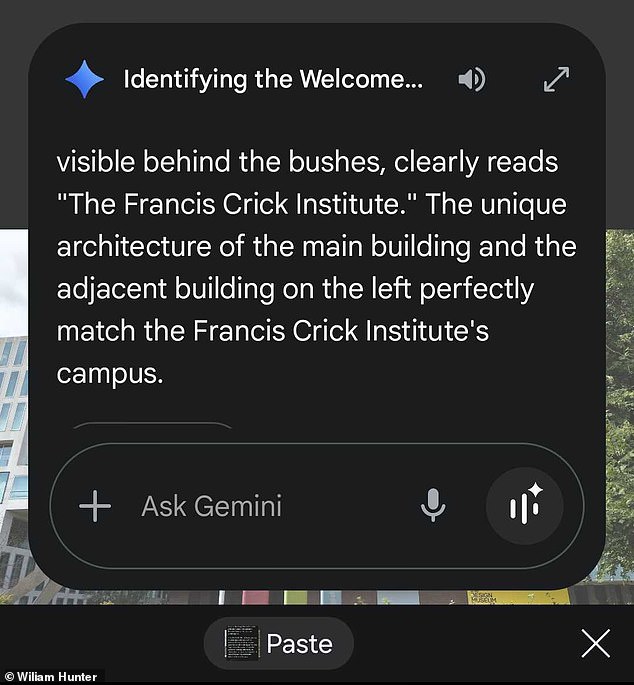Viewport: 634px width, 685px height.
Task: Dismiss the overlay with the X
Action: [595, 643]
